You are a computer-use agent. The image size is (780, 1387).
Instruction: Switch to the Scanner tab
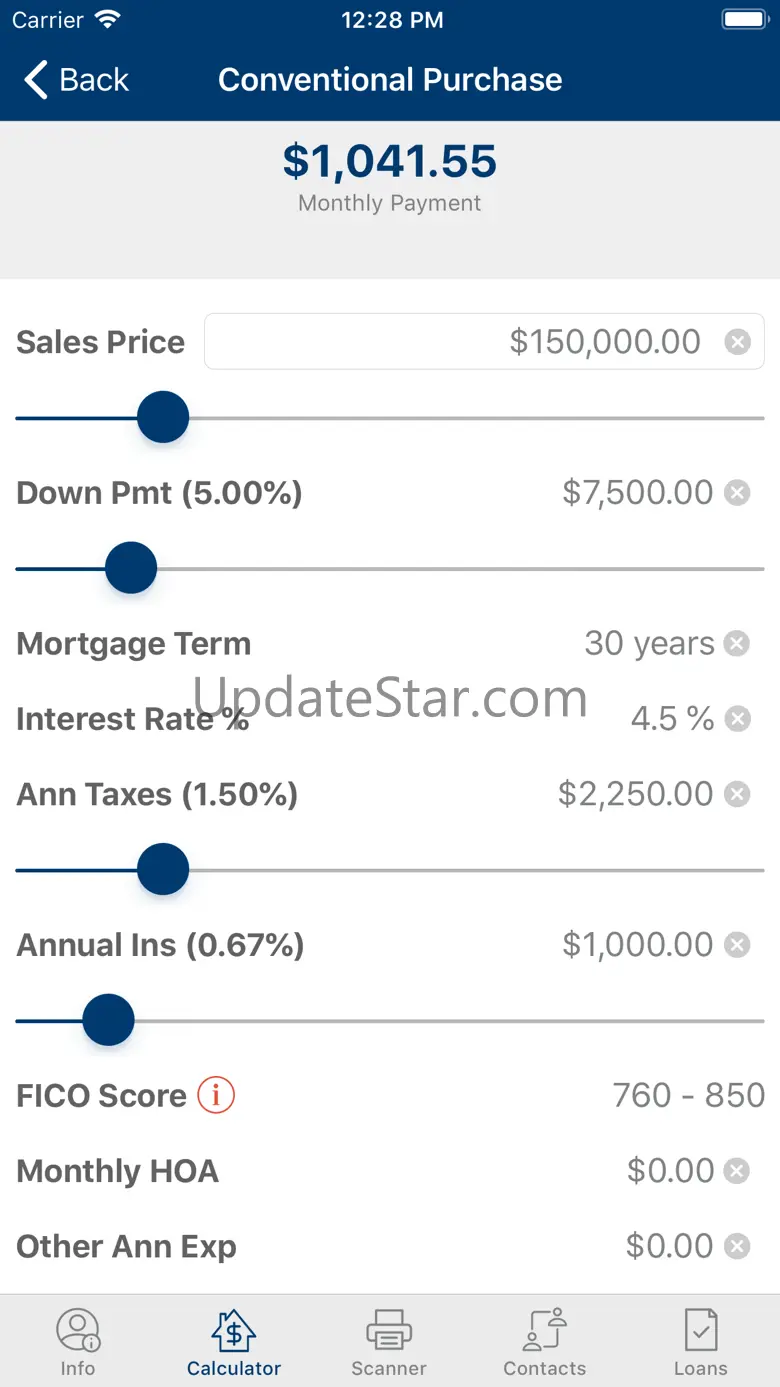[x=389, y=1342]
